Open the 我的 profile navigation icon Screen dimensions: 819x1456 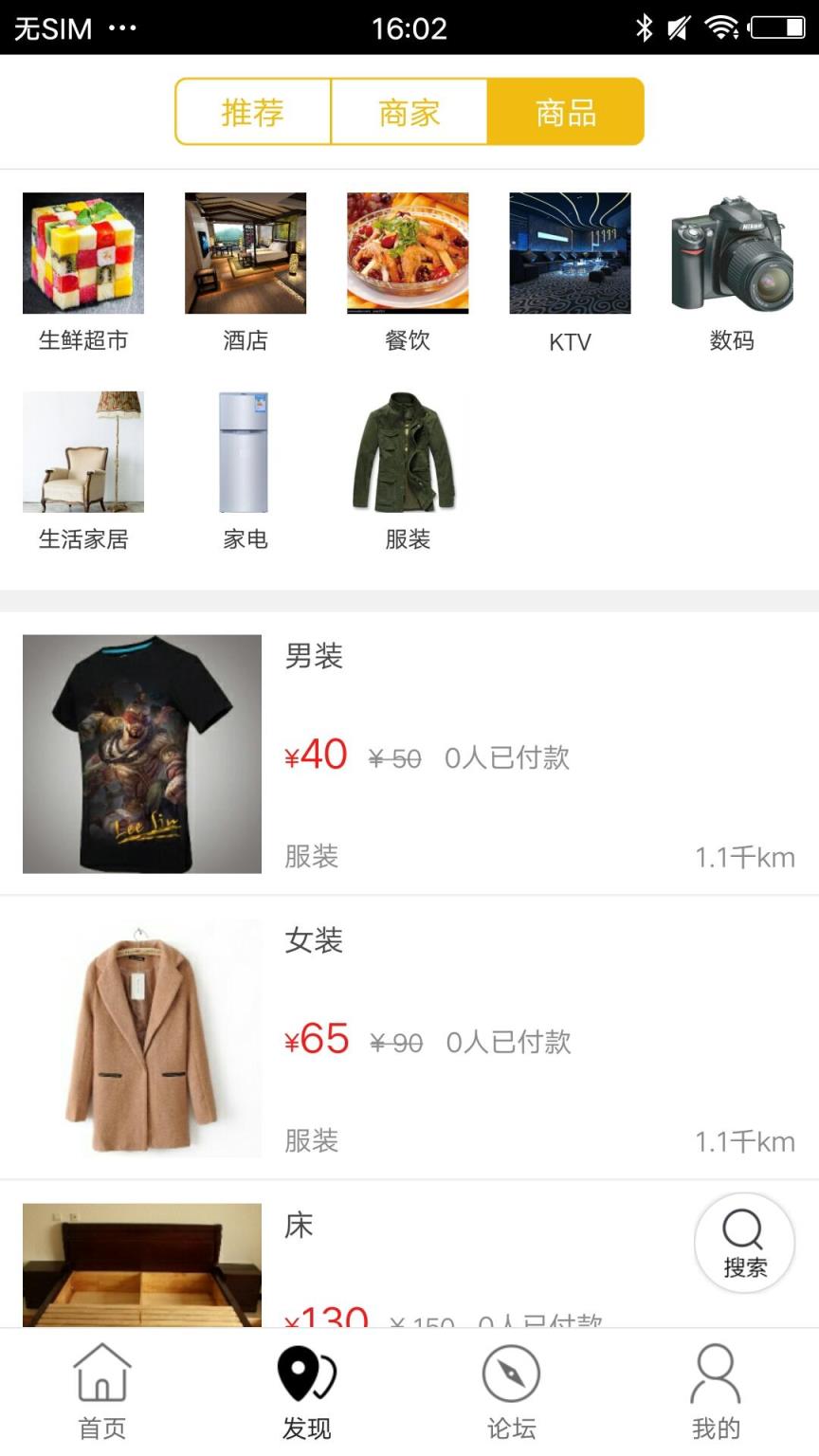pyautogui.click(x=716, y=1387)
